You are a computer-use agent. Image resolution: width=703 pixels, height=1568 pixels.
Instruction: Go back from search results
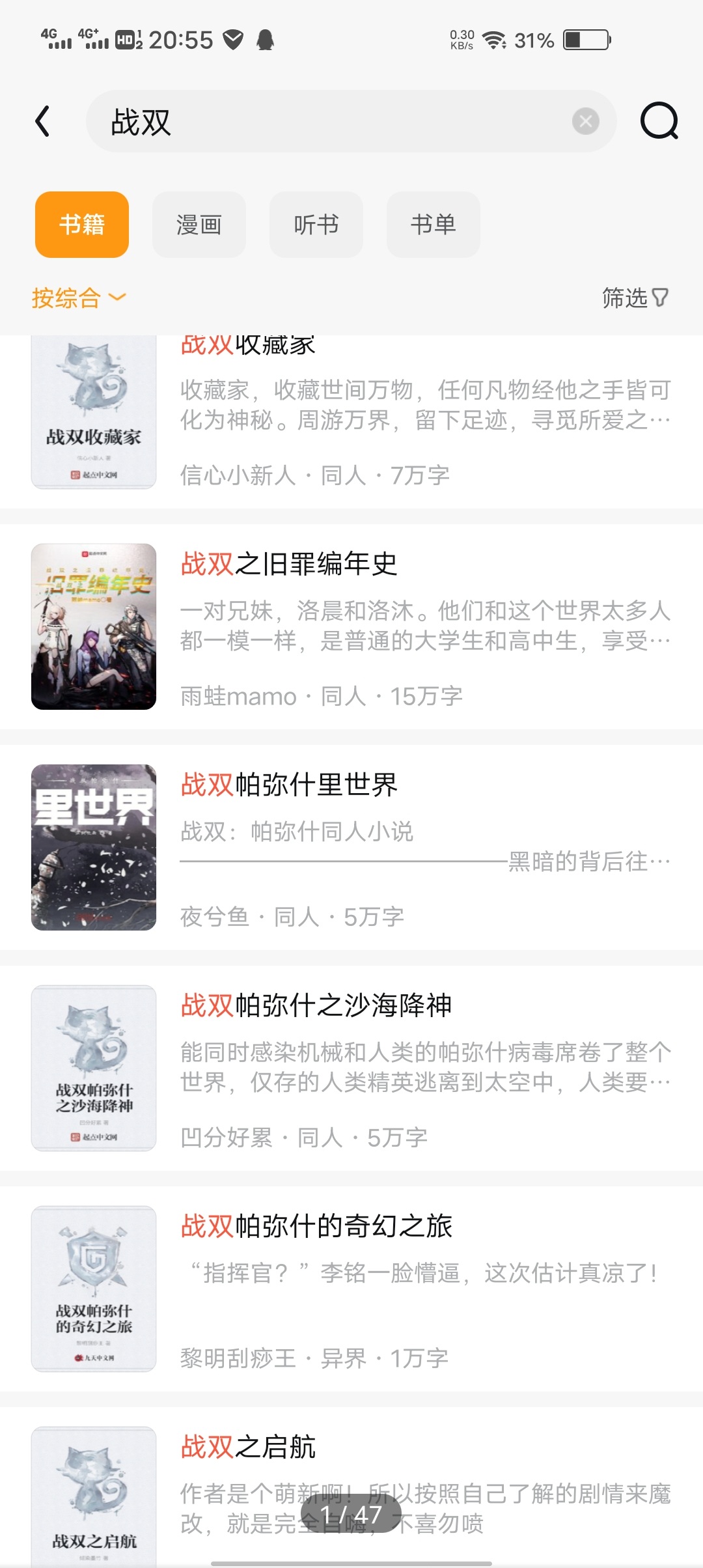tap(43, 121)
